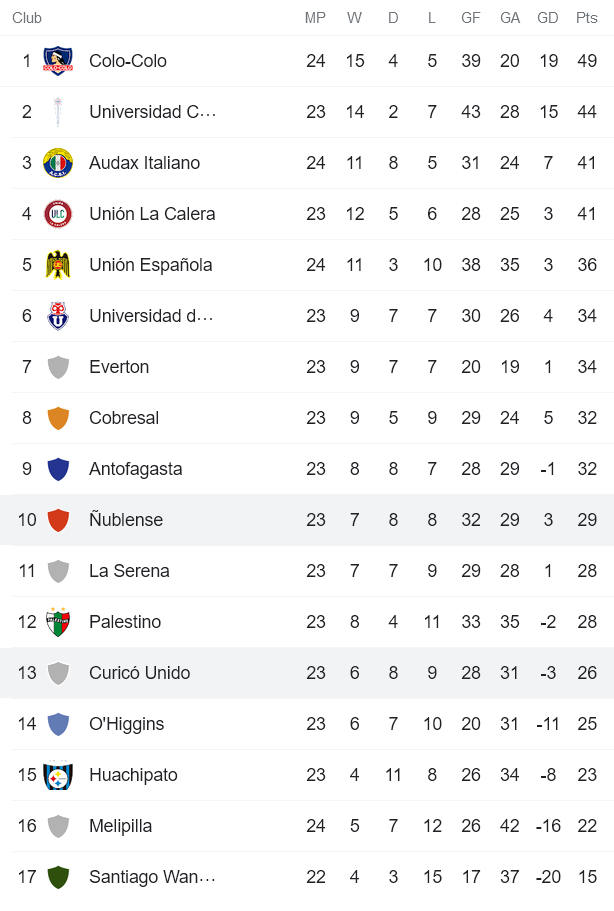Select the Everton row
The image size is (614, 911).
119,367
